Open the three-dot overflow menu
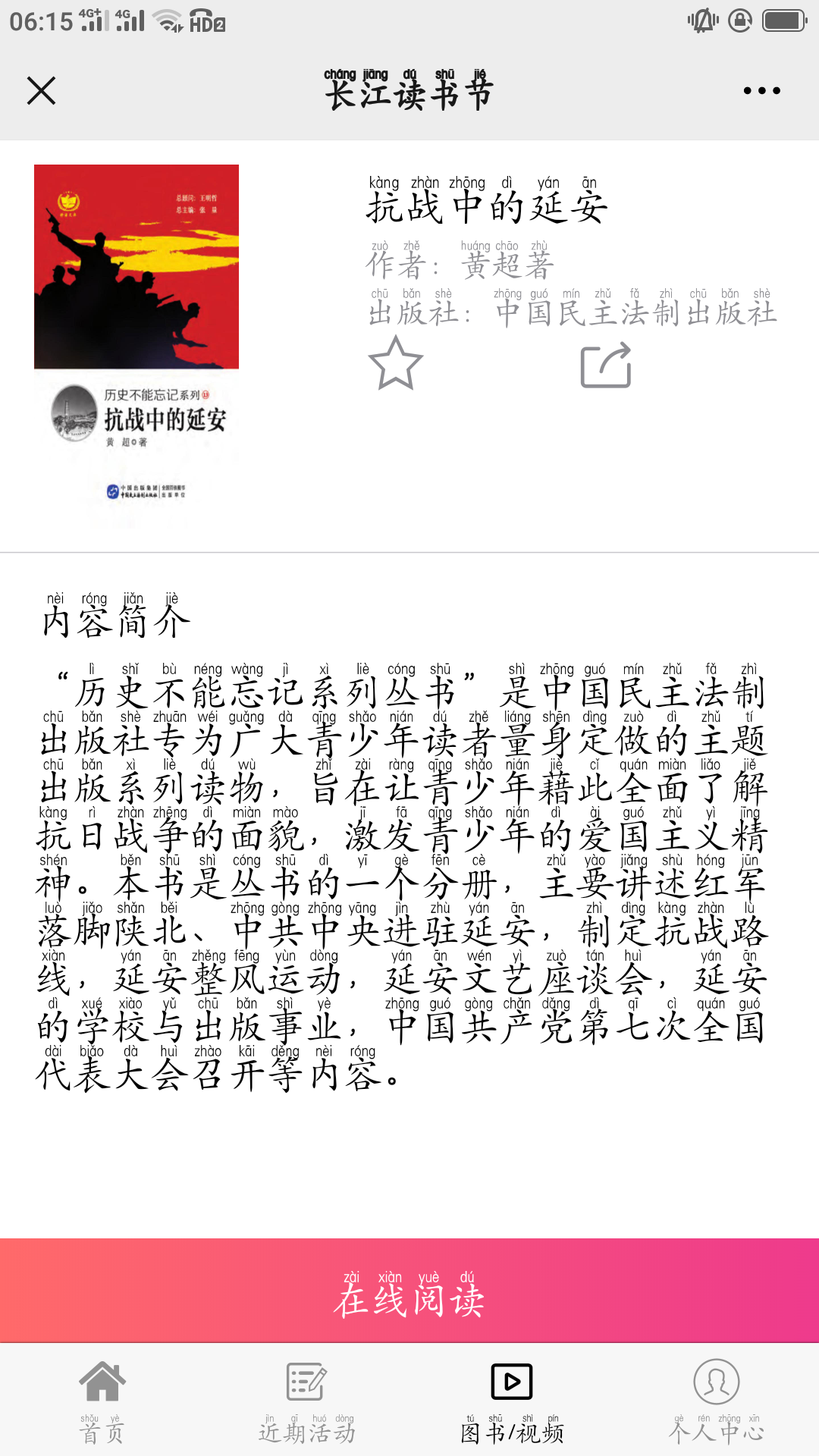Screen dimensions: 819x1456 (x=761, y=91)
